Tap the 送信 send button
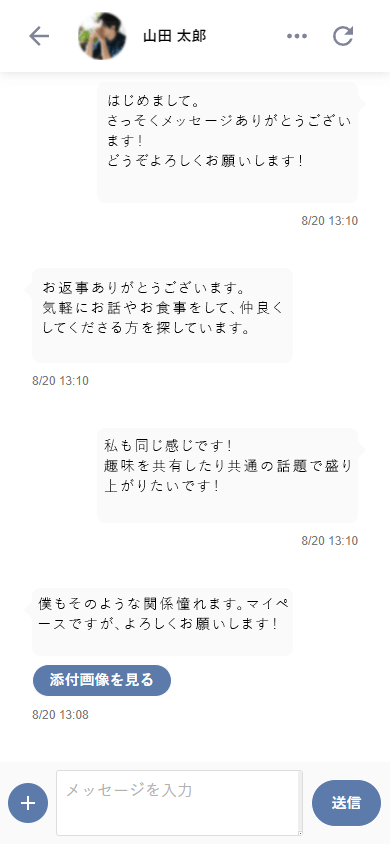 pyautogui.click(x=346, y=803)
